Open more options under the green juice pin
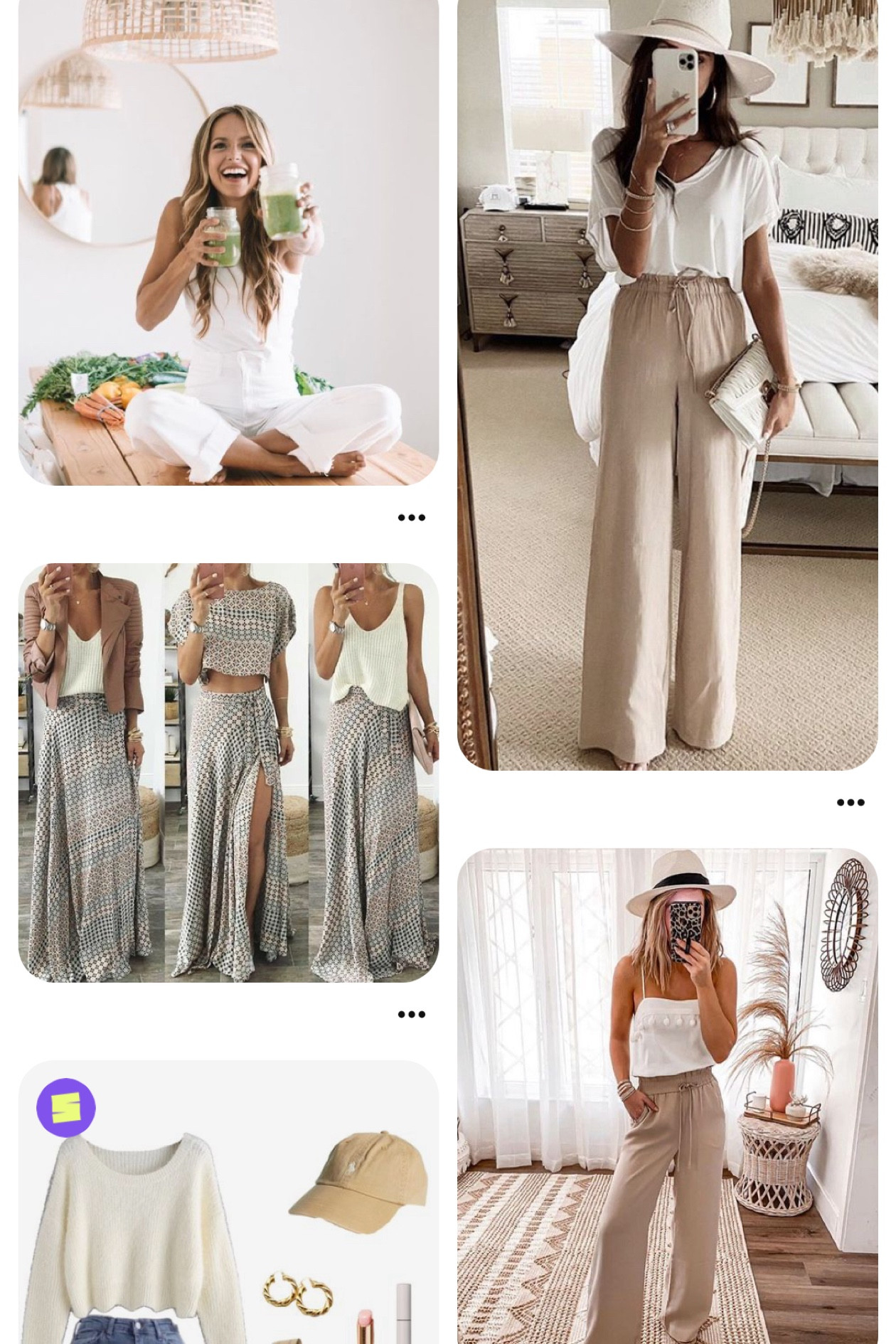Viewport: 896px width, 1344px height. click(x=411, y=518)
